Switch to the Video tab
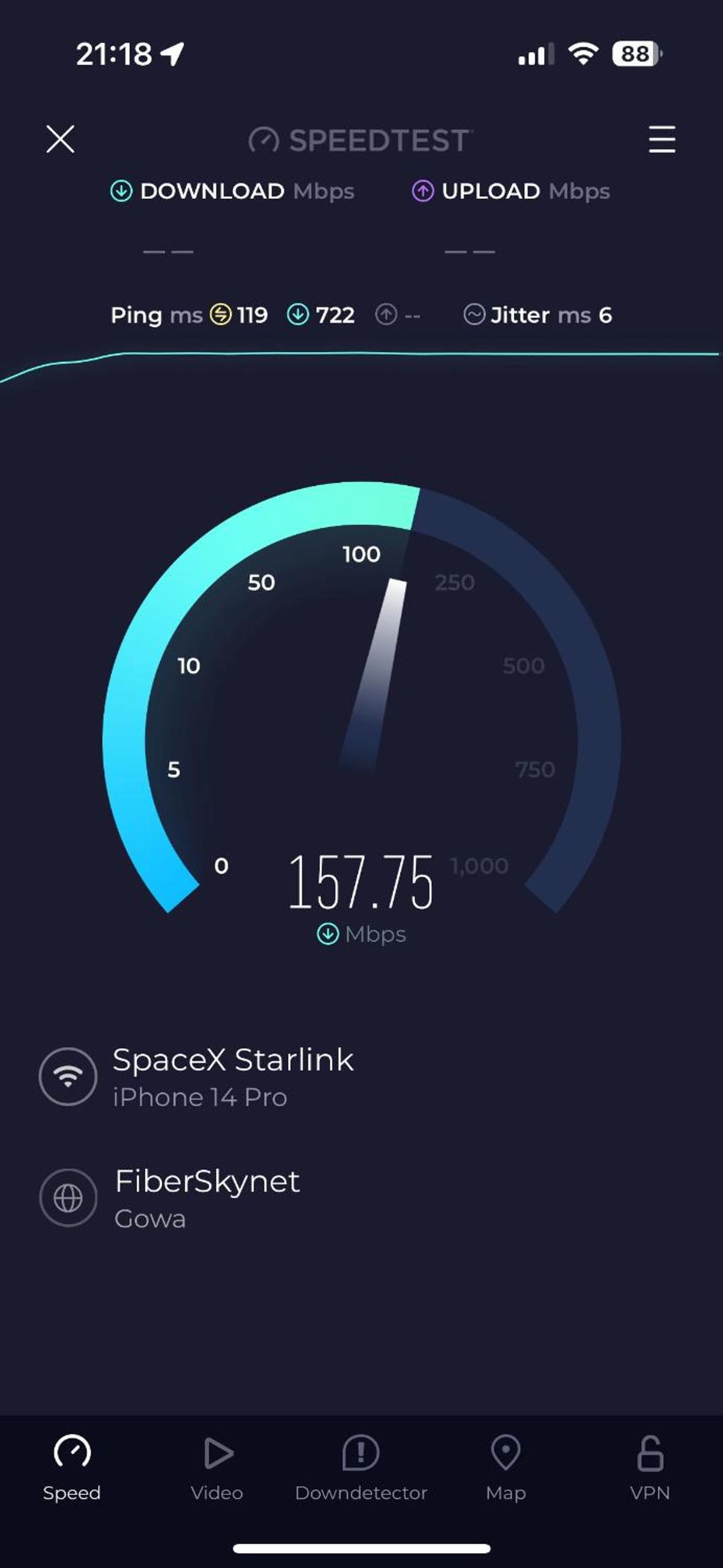This screenshot has width=723, height=1568. point(217,1467)
